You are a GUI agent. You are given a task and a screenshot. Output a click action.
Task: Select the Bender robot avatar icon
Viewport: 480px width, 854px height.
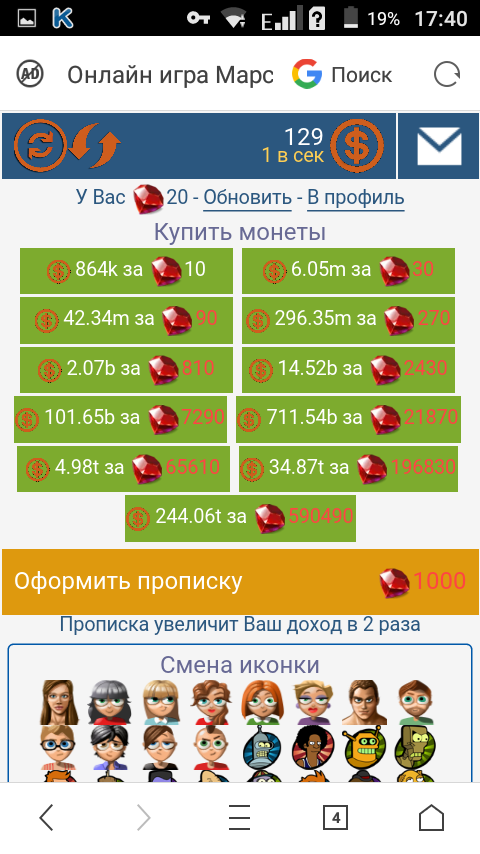pos(262,746)
